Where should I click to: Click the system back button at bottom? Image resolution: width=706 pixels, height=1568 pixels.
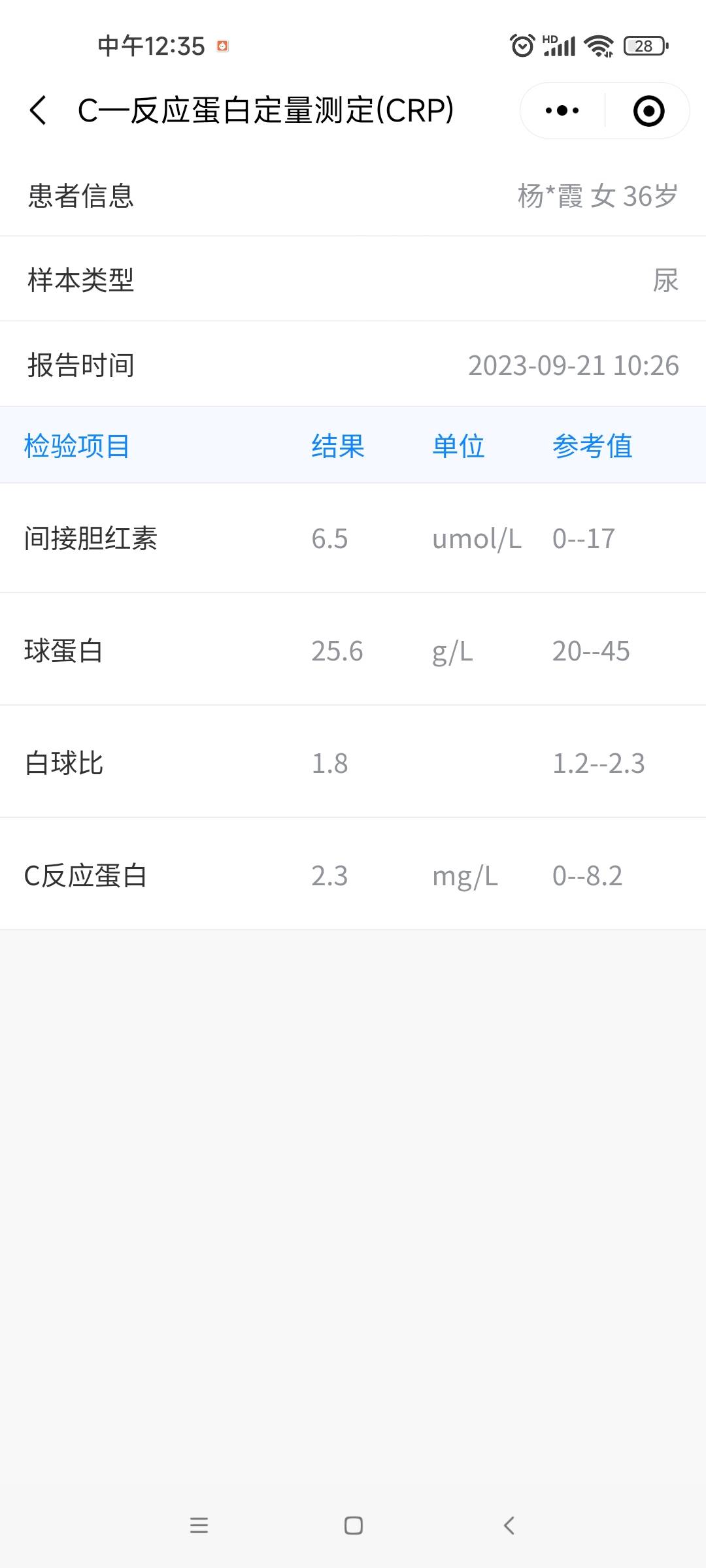click(x=508, y=1526)
